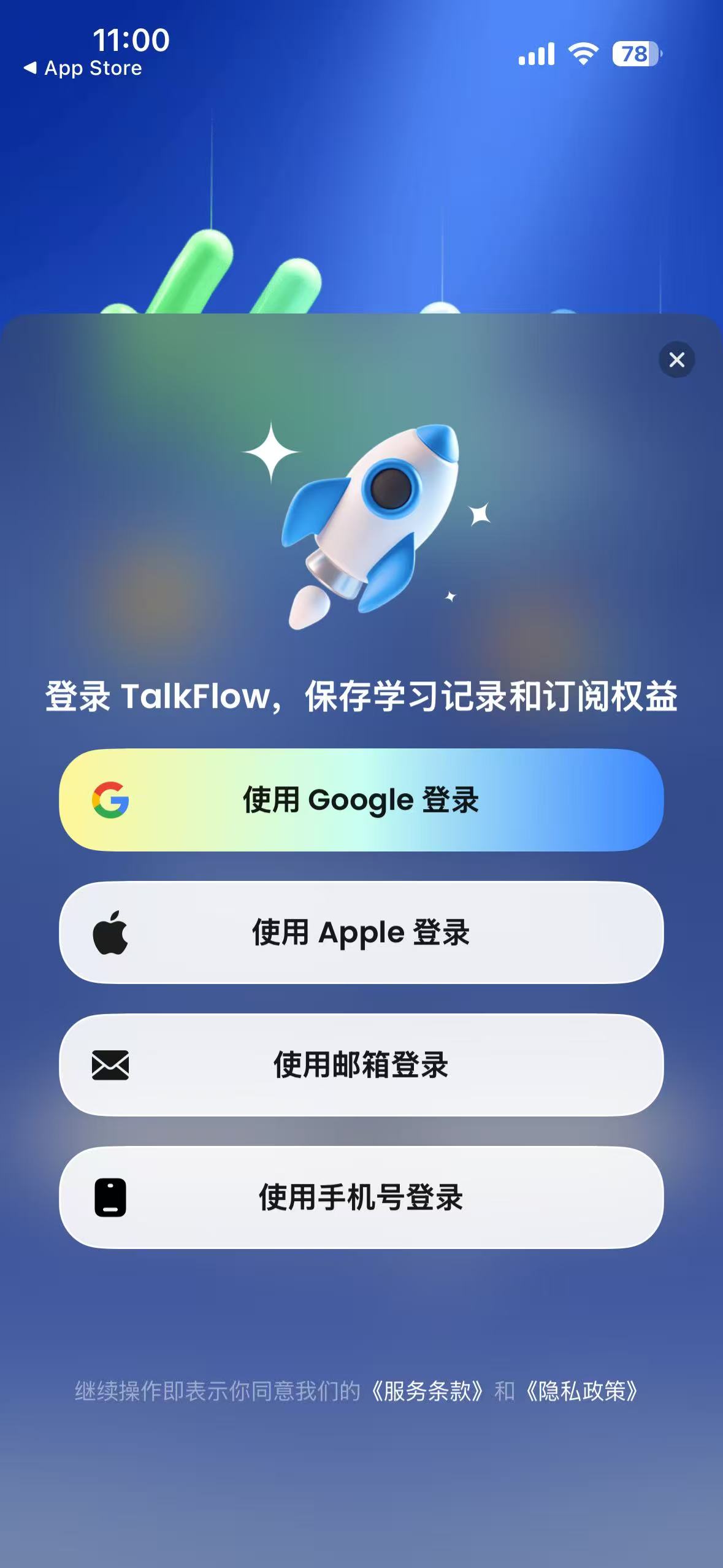The width and height of the screenshot is (723, 1568).
Task: Read the 《隐私政策》 privacy policy
Action: coord(582,1391)
